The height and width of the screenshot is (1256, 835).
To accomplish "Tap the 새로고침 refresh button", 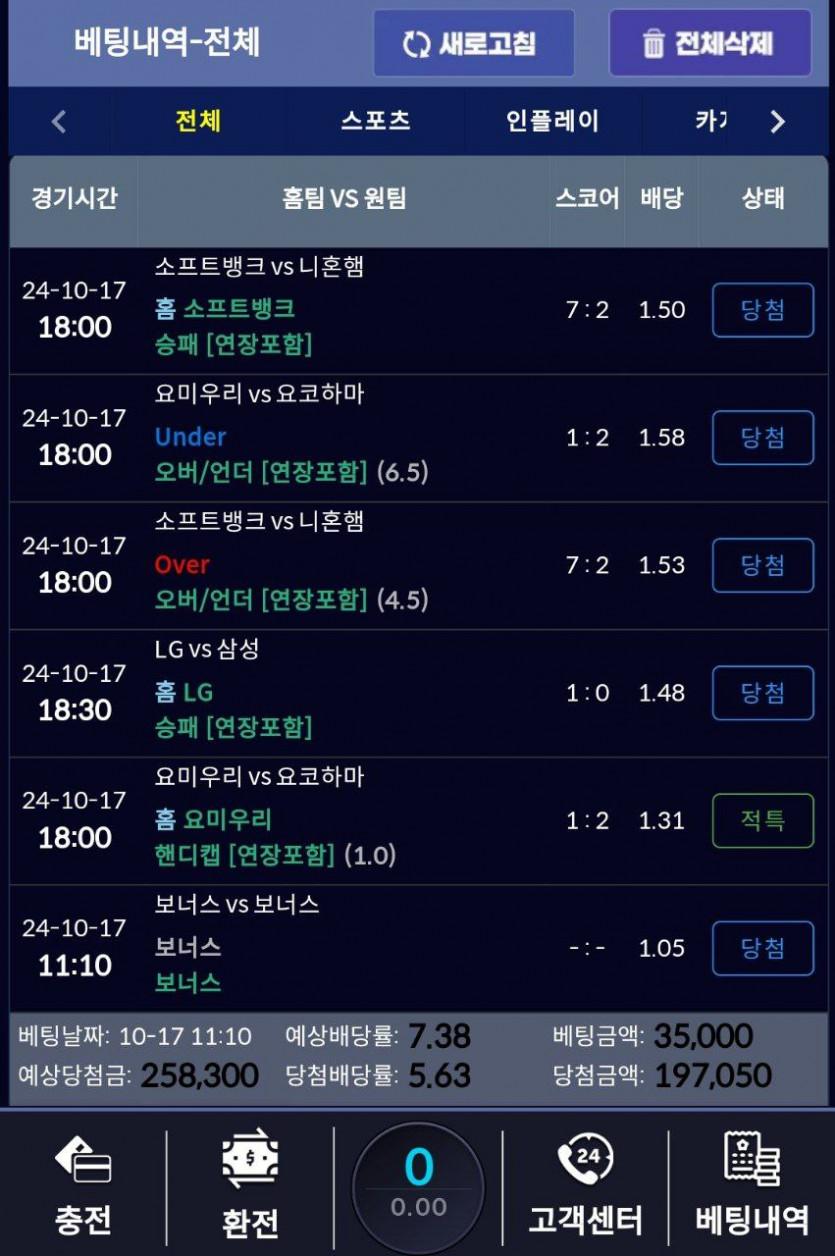I will [x=473, y=44].
